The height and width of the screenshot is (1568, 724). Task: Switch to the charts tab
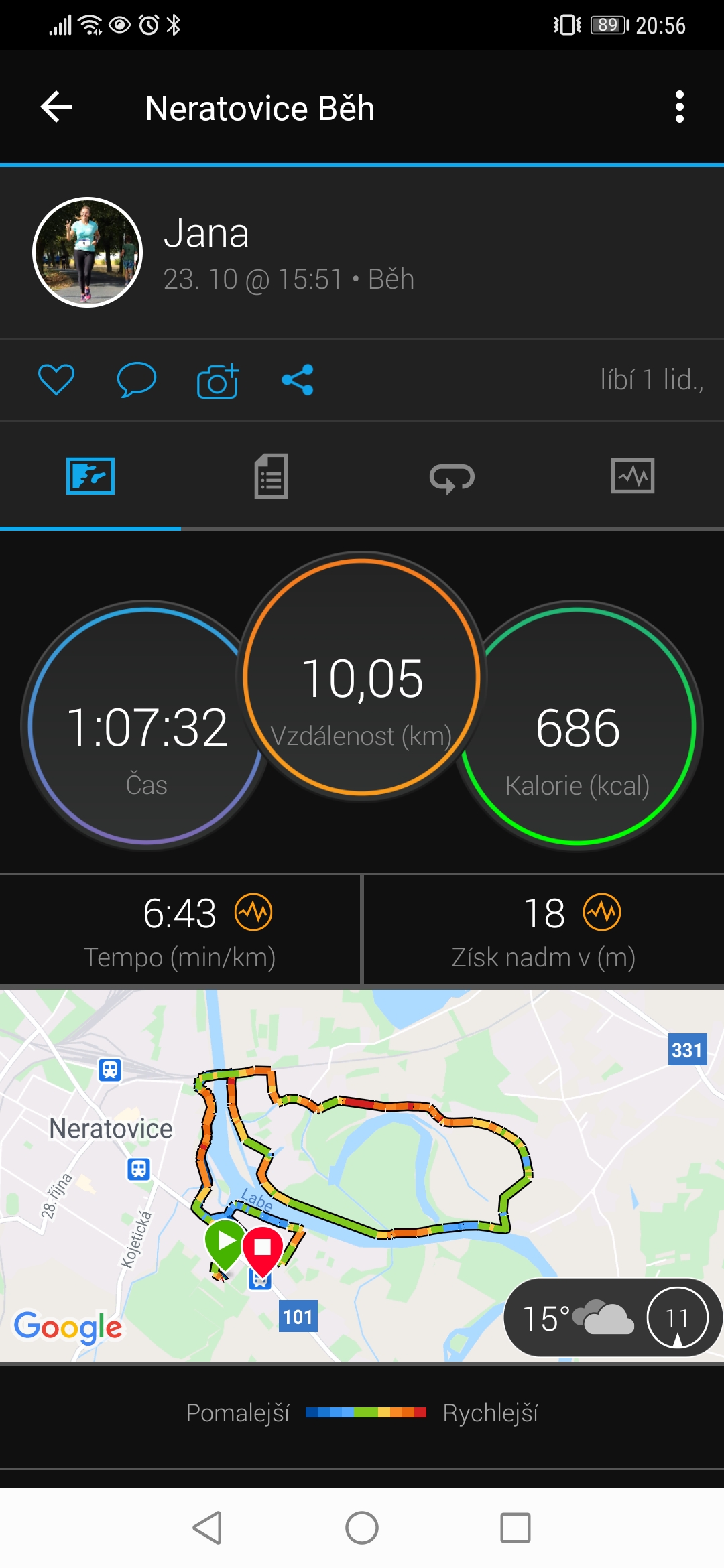(x=633, y=476)
